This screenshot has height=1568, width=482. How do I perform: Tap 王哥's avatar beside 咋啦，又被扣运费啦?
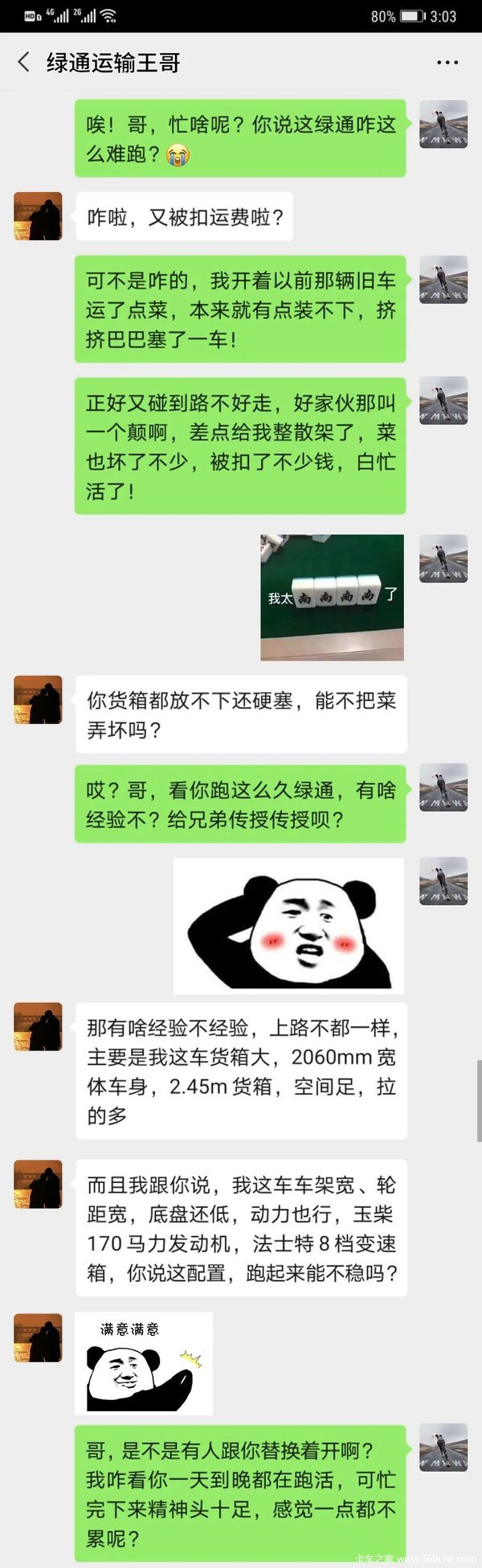tap(38, 216)
